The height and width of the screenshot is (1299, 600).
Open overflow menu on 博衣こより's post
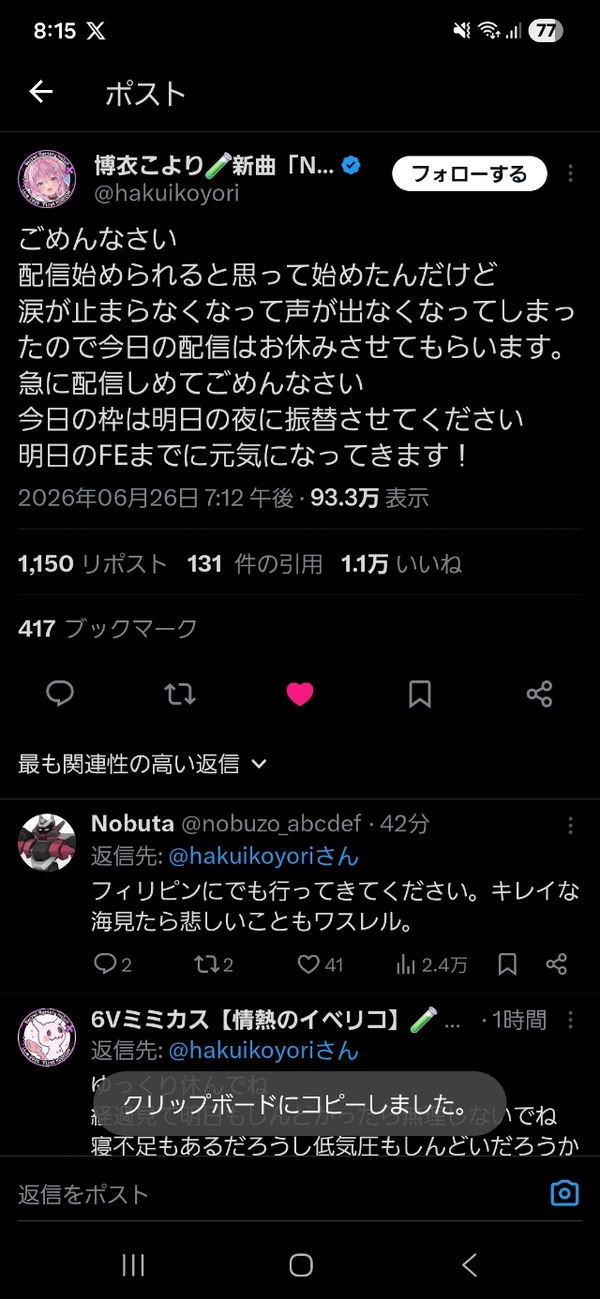coord(571,174)
